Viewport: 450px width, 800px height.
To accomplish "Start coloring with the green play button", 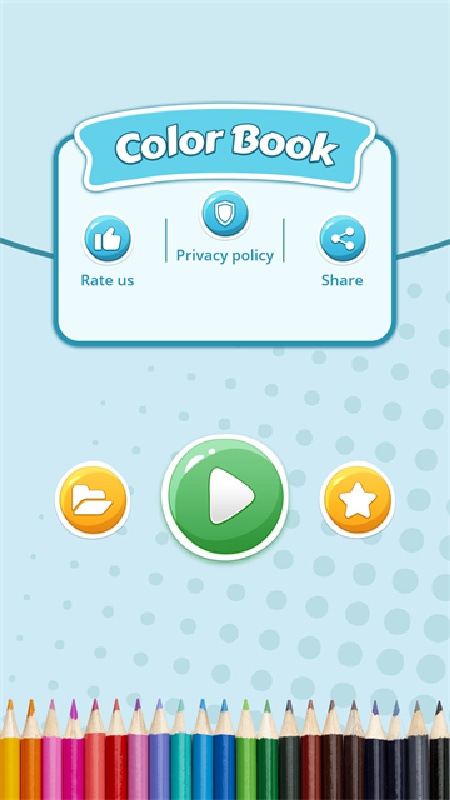I will 225,496.
